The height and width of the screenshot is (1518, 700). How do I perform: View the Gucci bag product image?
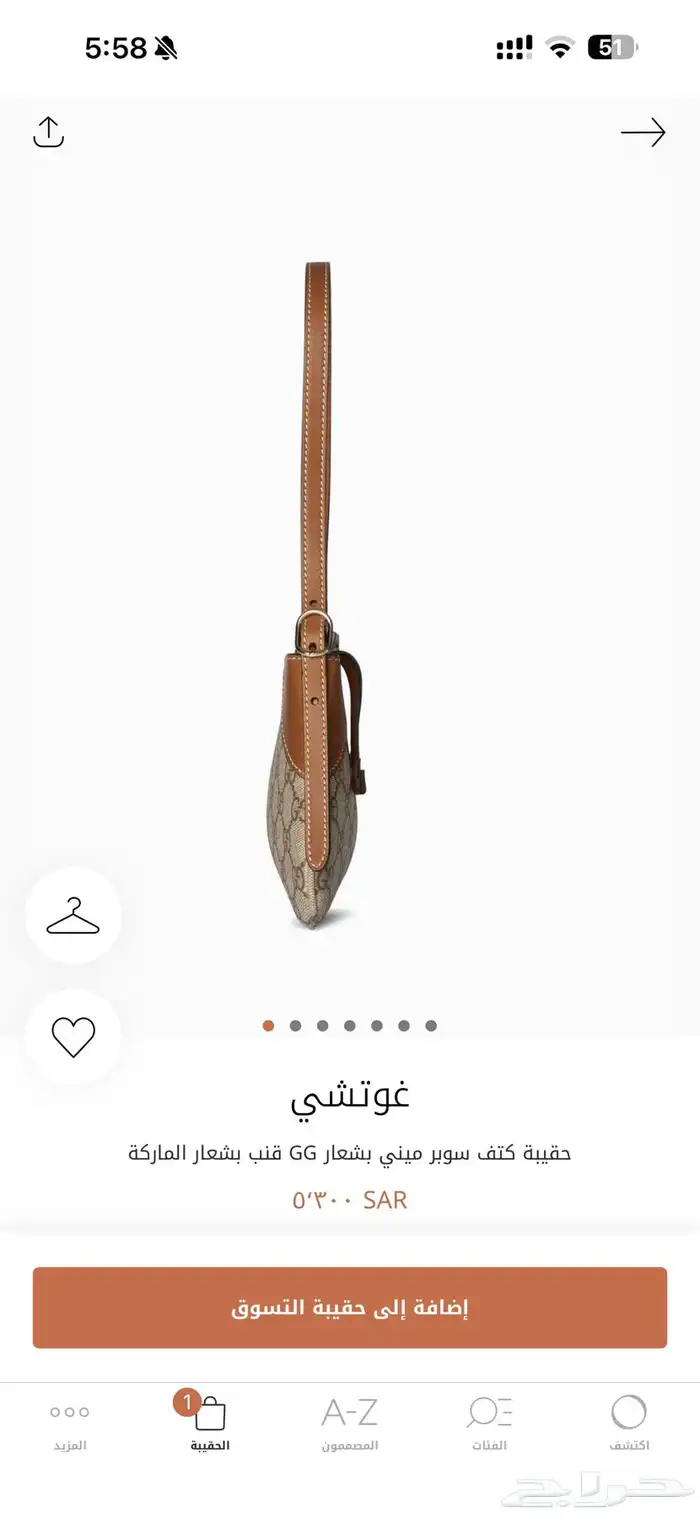318,600
